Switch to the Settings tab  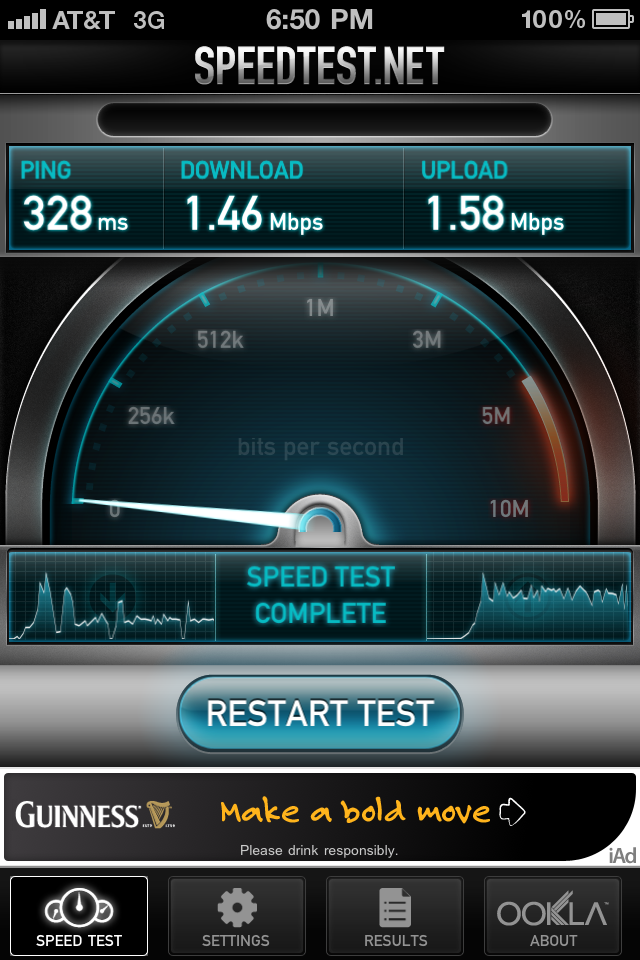236,917
